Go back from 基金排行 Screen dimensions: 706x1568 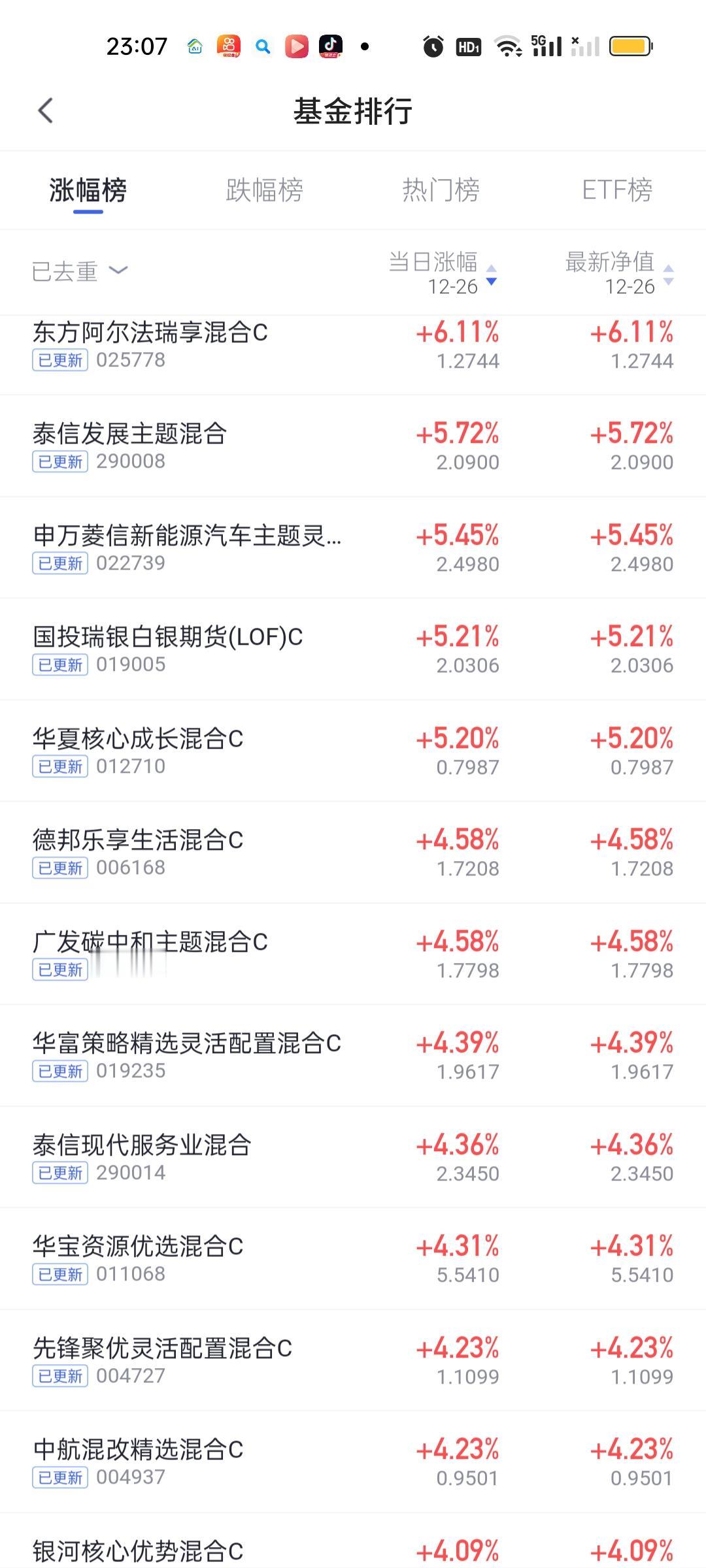coord(45,110)
